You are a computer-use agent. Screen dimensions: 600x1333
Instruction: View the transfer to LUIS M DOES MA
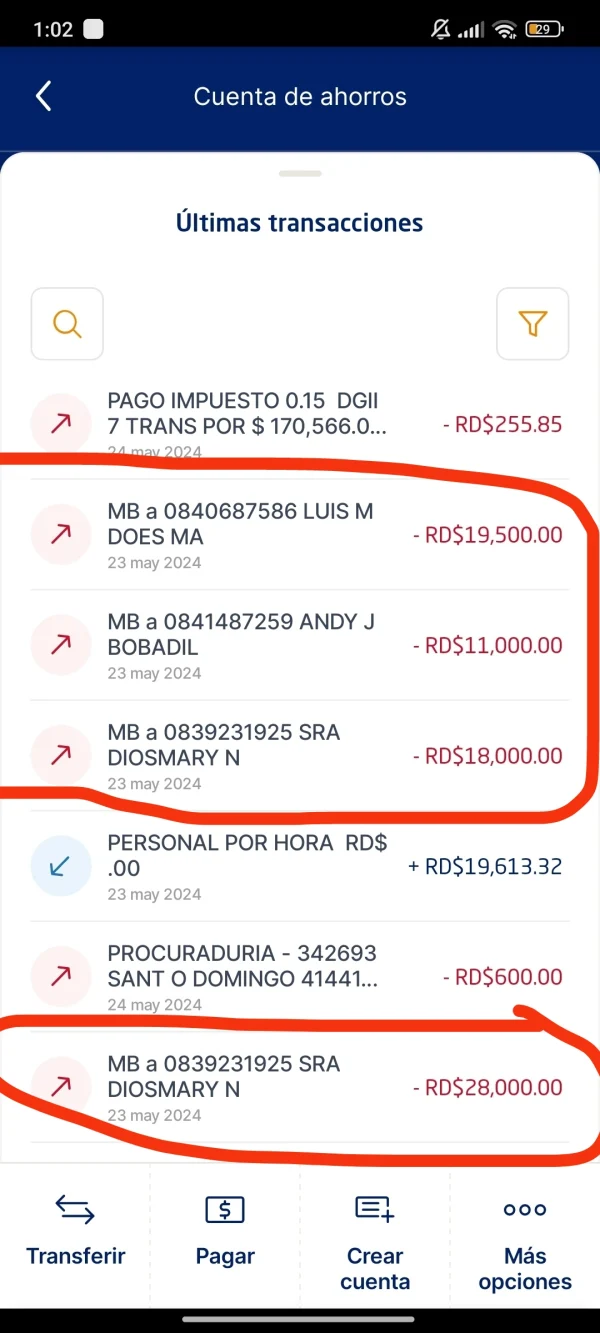[300, 535]
